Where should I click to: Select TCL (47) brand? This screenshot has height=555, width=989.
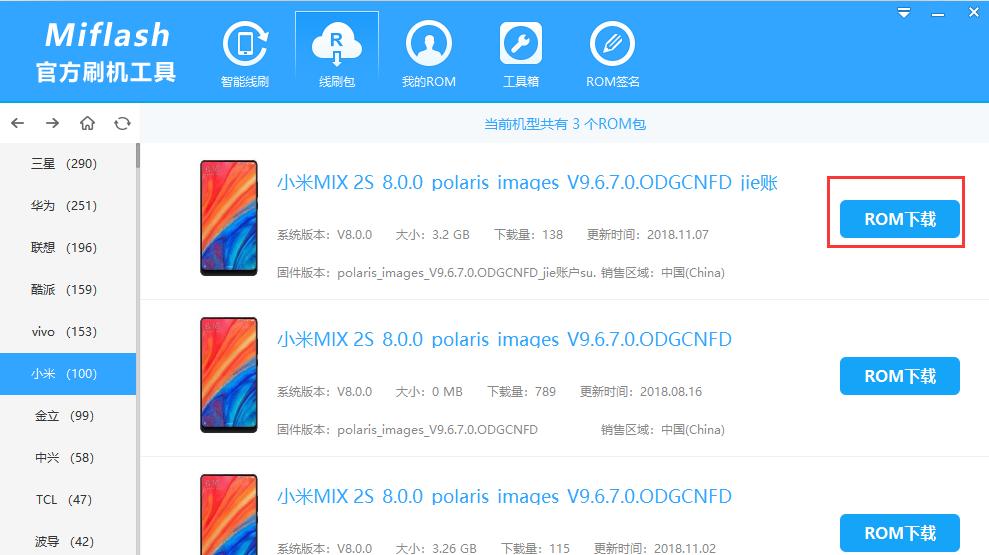pos(65,500)
